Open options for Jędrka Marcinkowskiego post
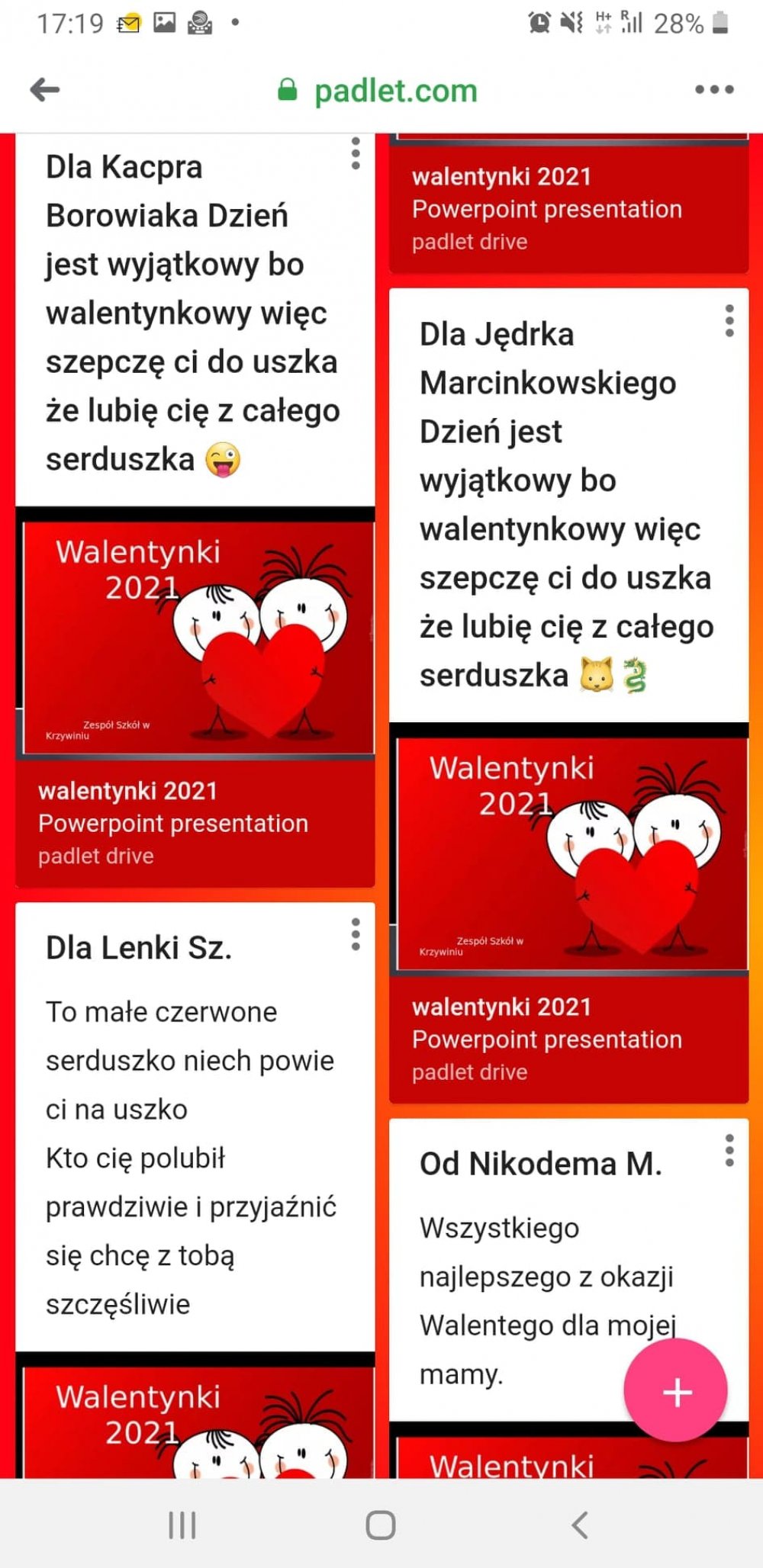The image size is (763, 1568). coord(729,321)
